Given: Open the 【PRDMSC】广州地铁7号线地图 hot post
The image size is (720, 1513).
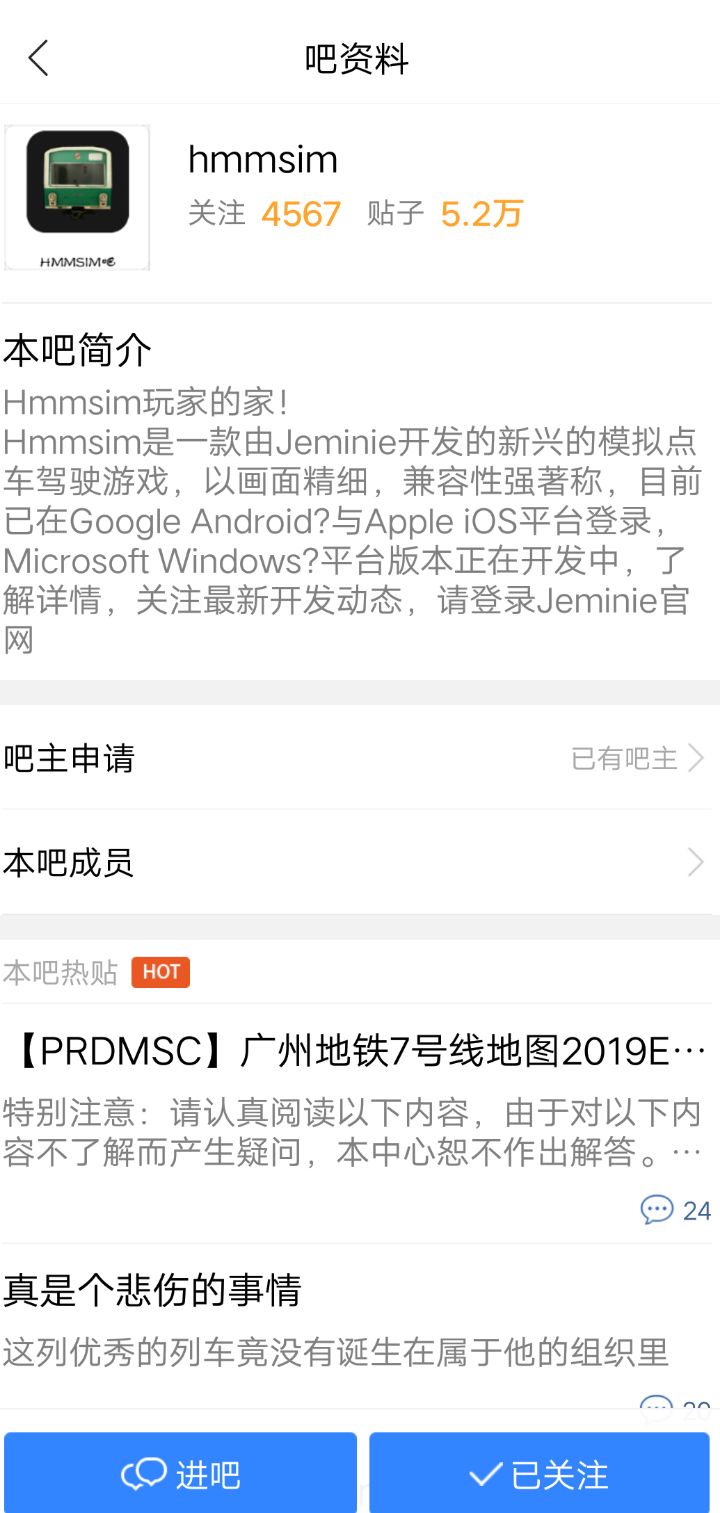Looking at the screenshot, I should click(x=356, y=1052).
